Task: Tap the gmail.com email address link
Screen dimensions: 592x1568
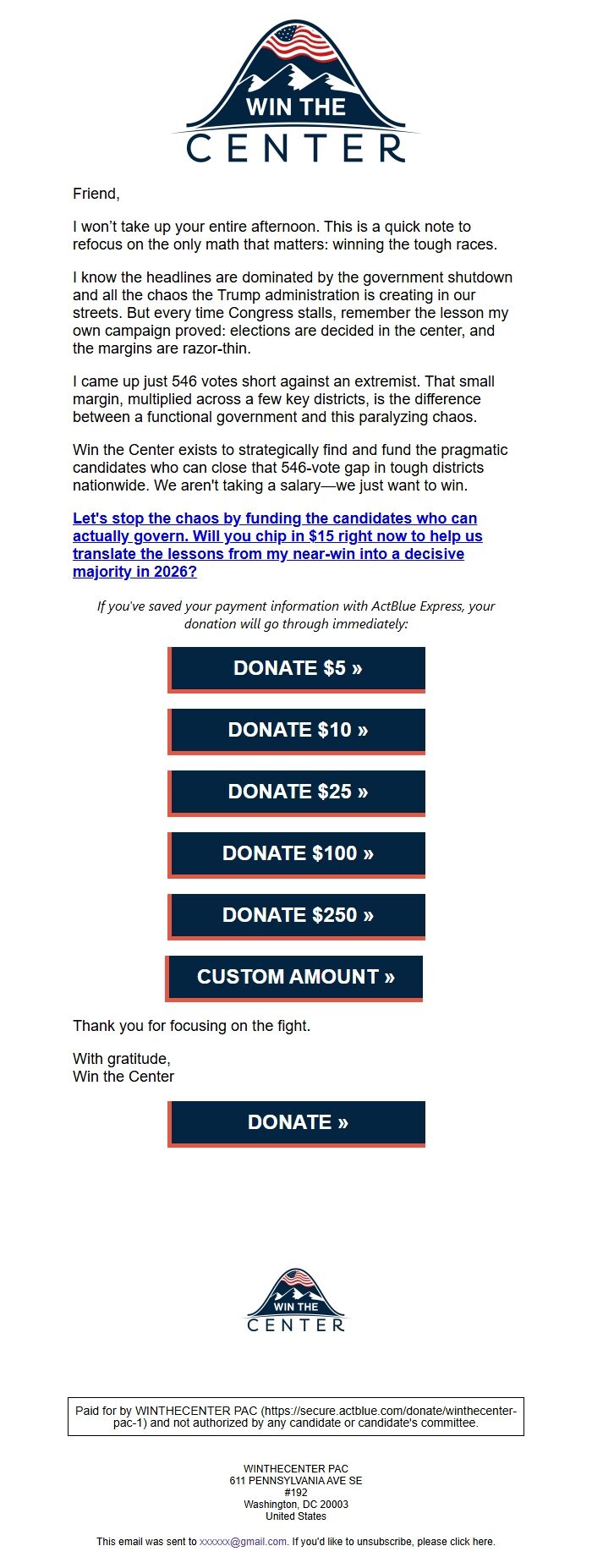Action: 244,1542
